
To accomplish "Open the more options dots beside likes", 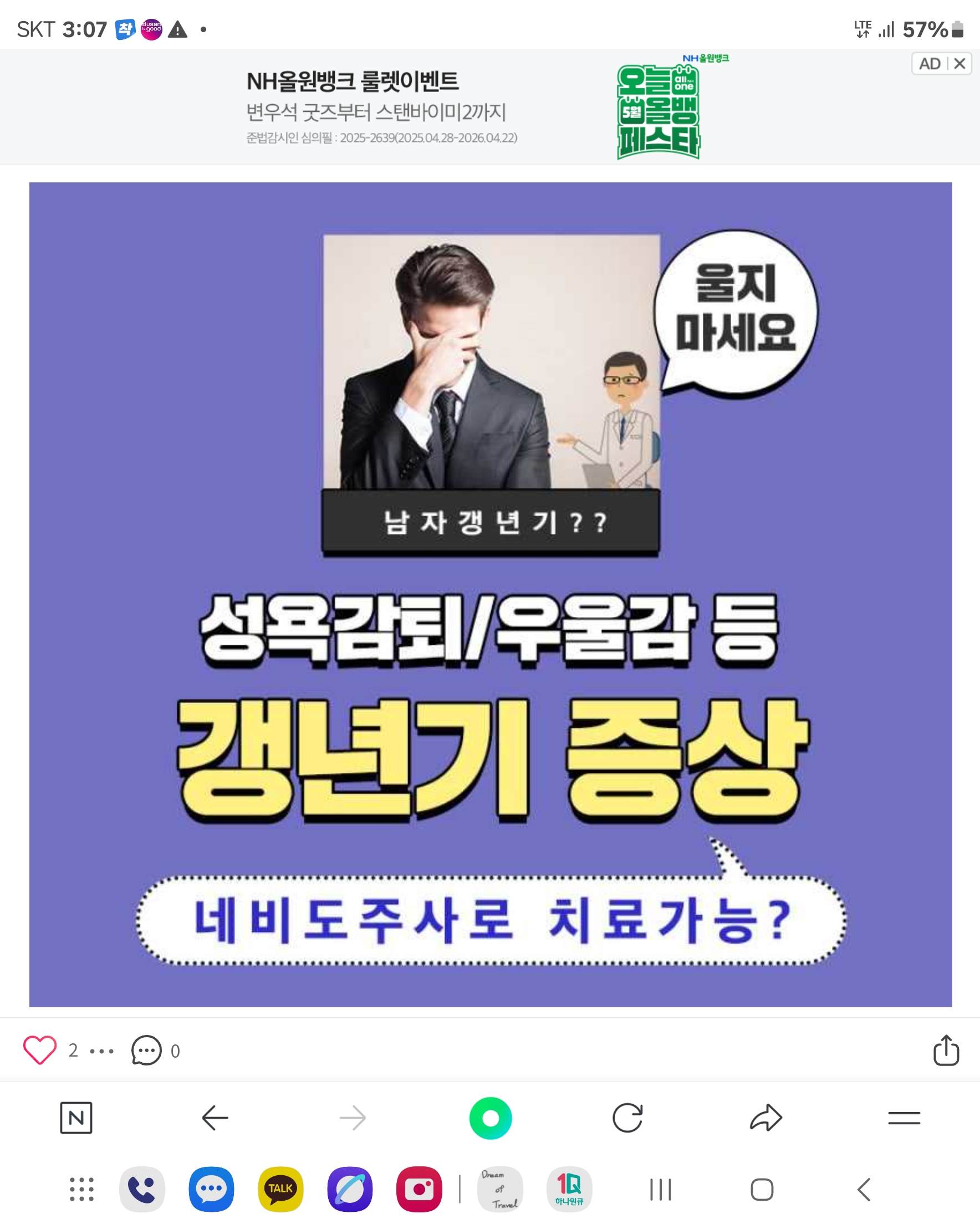I will [x=101, y=1052].
